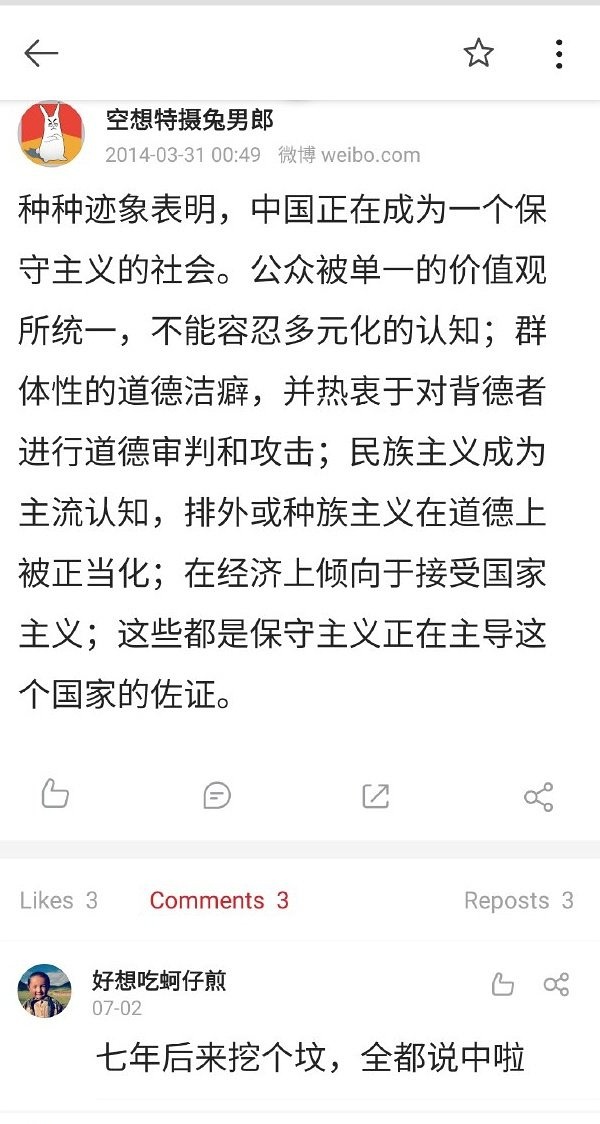Go back using the arrow icon

(41, 53)
